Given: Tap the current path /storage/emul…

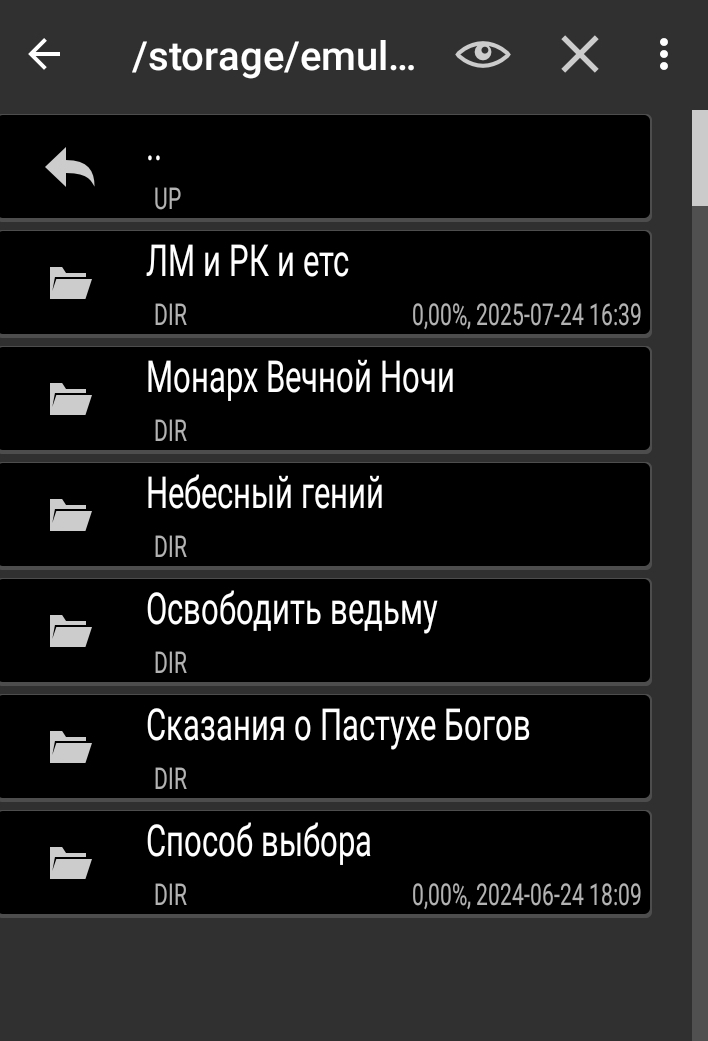Looking at the screenshot, I should (273, 57).
